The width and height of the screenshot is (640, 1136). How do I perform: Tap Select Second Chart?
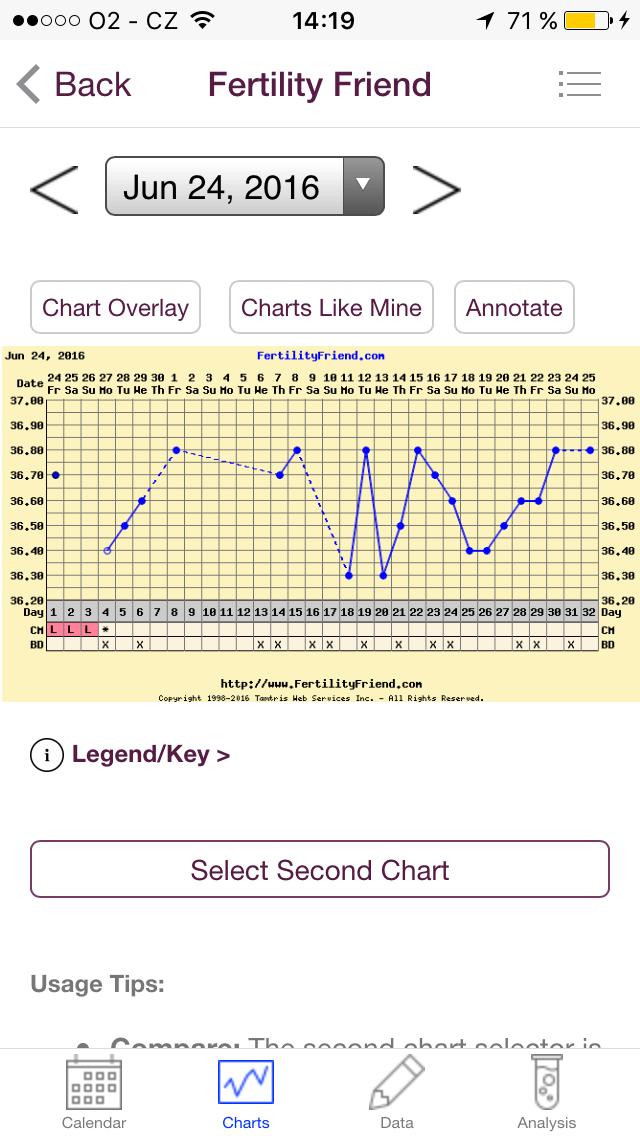click(x=320, y=869)
